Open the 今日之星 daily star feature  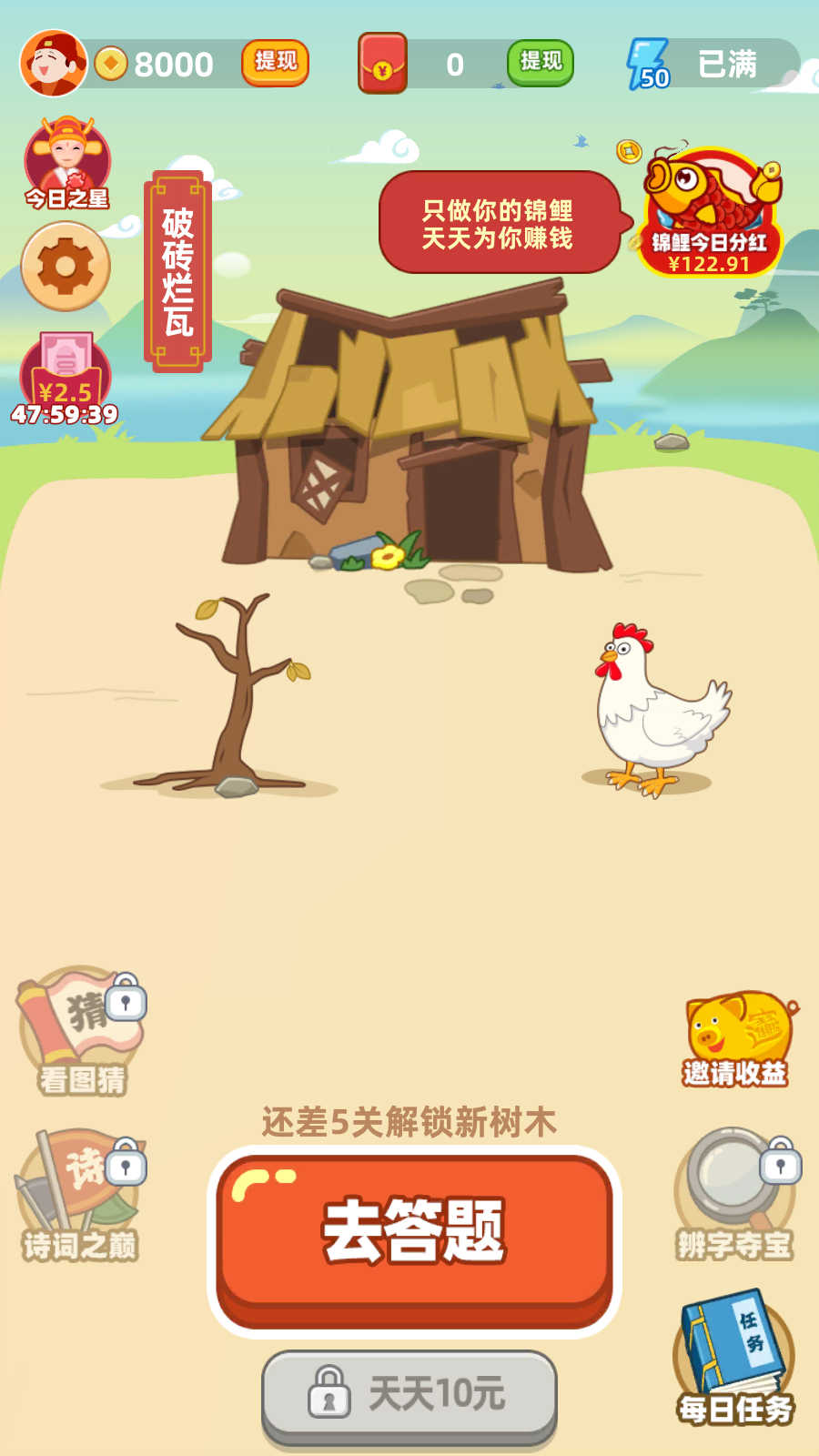64,164
